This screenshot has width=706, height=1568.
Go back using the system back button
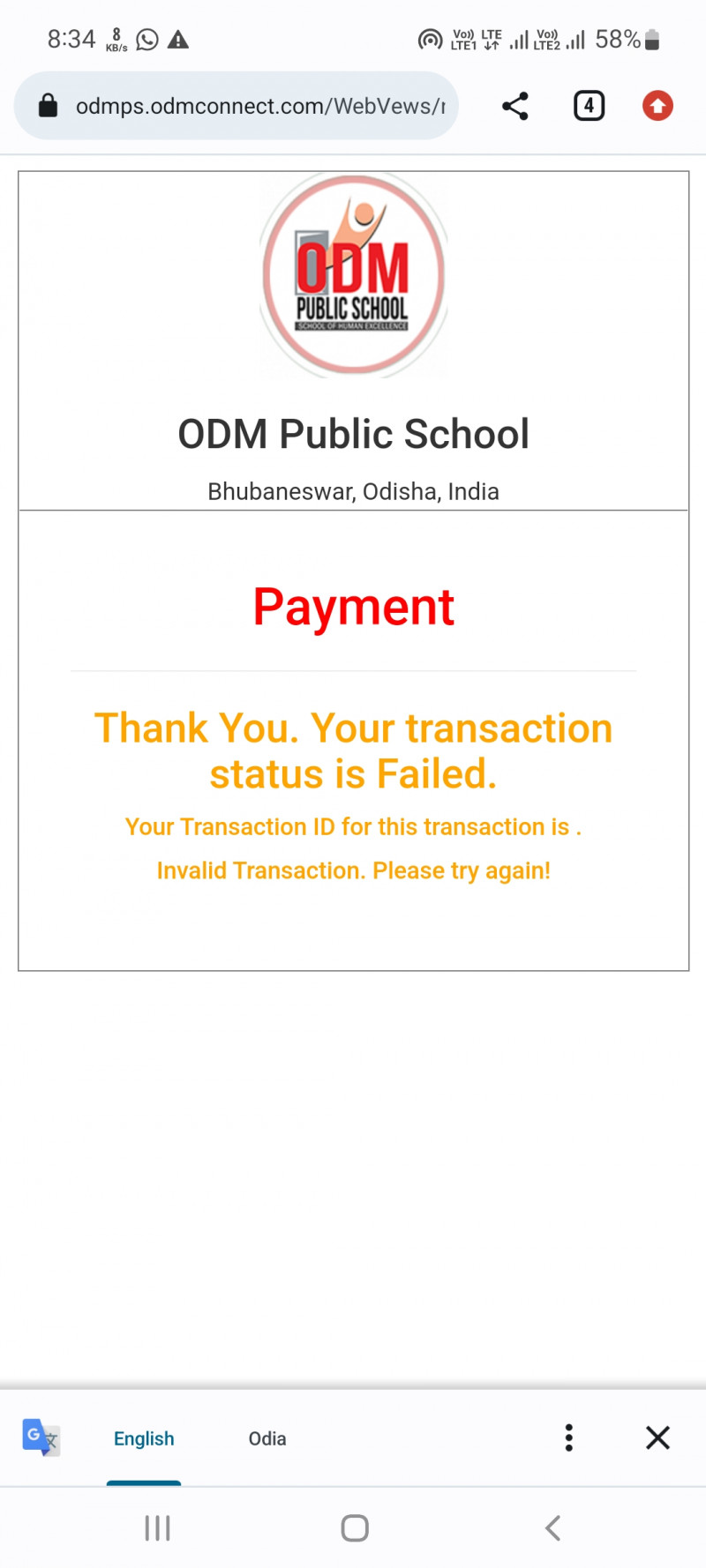pos(553,1528)
